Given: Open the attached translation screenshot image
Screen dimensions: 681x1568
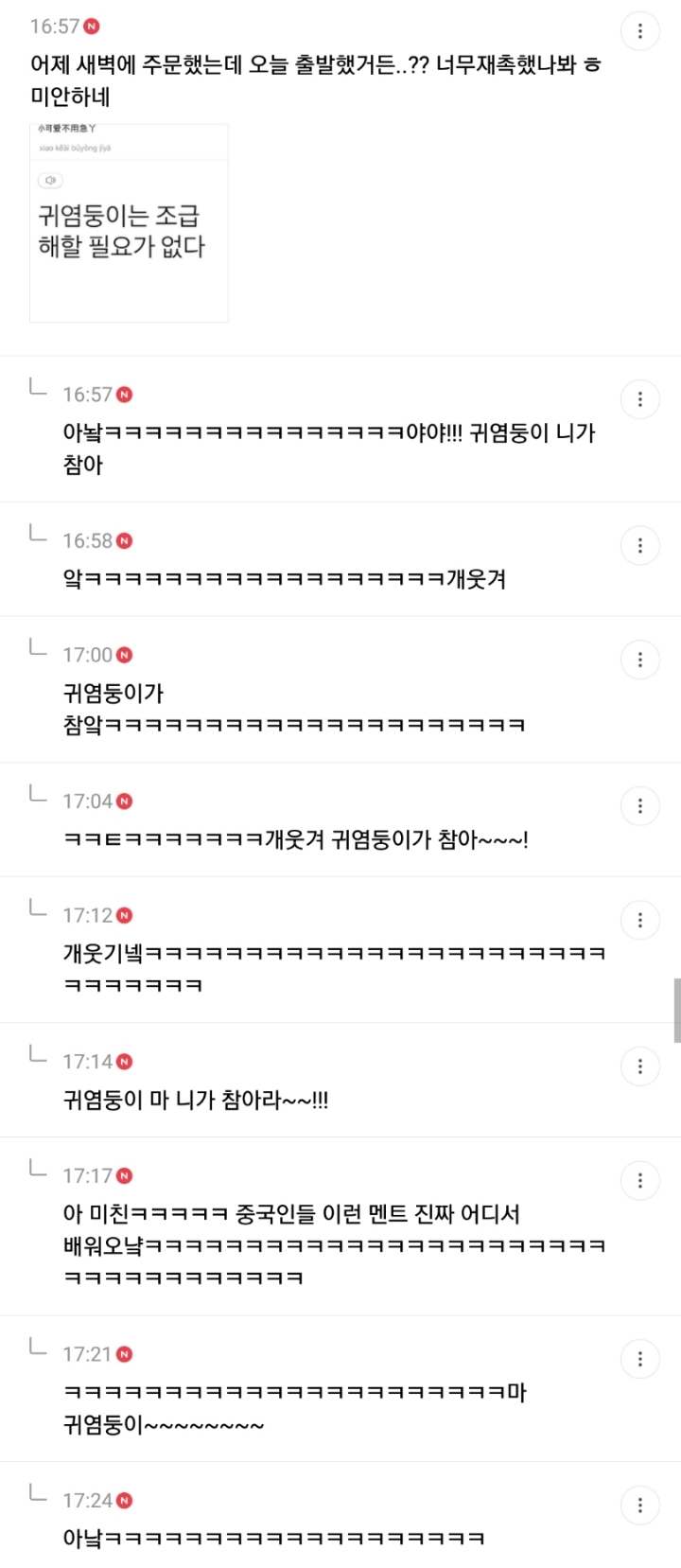Looking at the screenshot, I should 129,223.
